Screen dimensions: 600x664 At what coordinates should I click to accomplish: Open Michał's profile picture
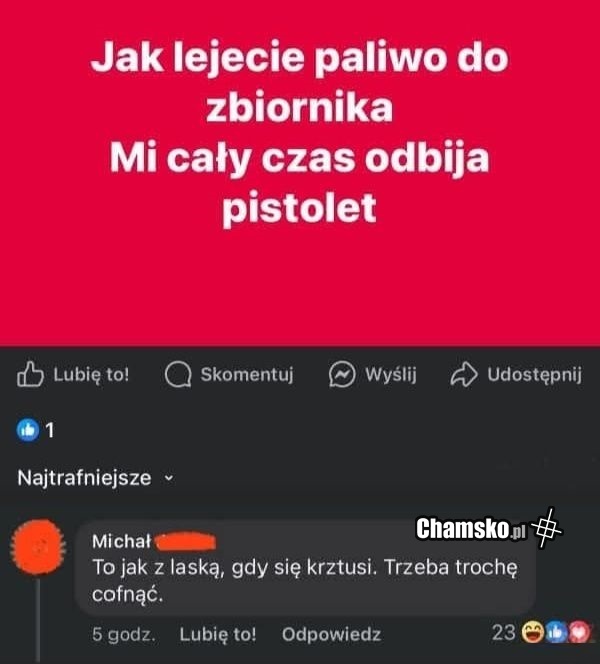point(38,548)
